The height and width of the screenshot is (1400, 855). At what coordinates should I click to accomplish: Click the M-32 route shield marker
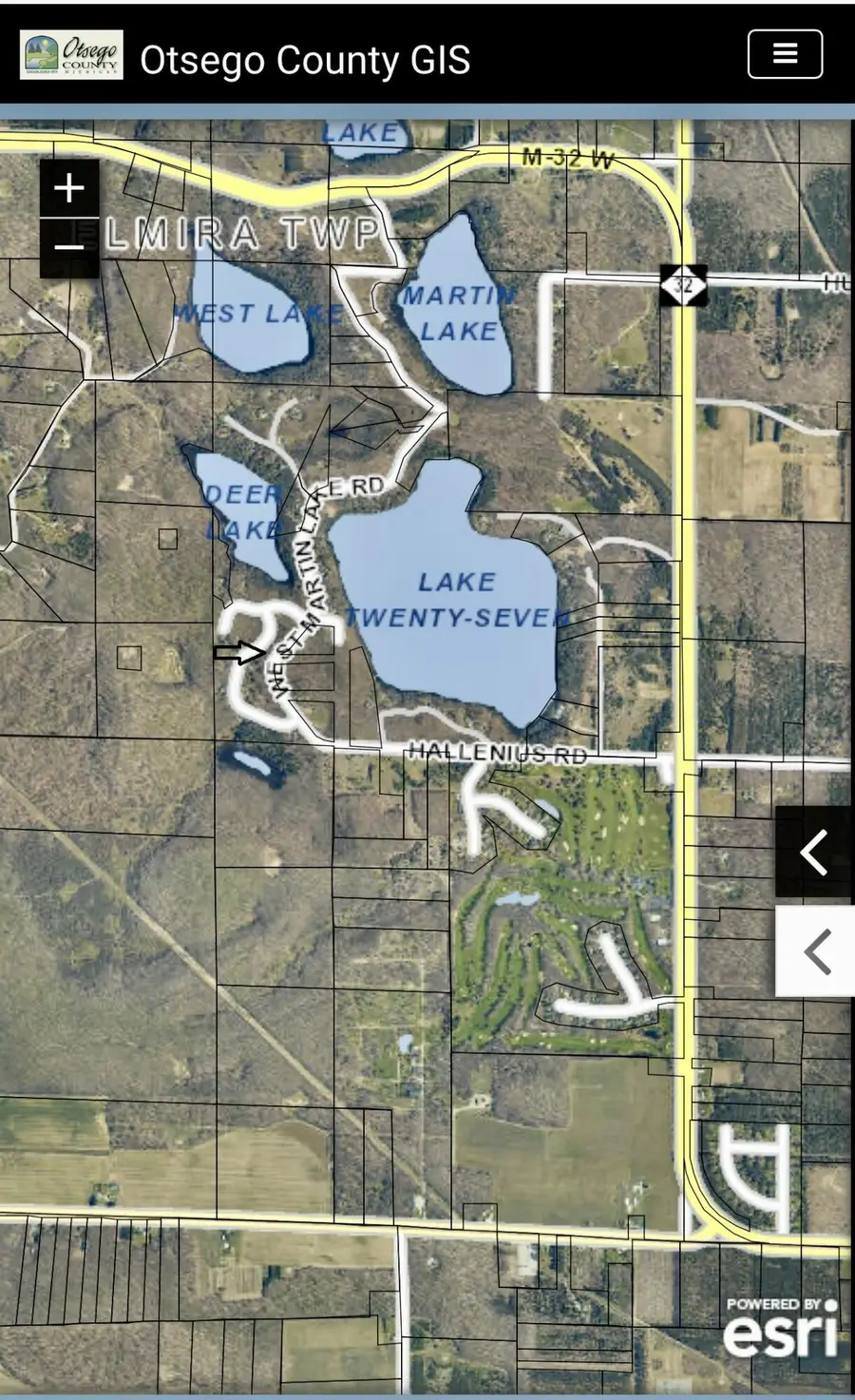683,286
